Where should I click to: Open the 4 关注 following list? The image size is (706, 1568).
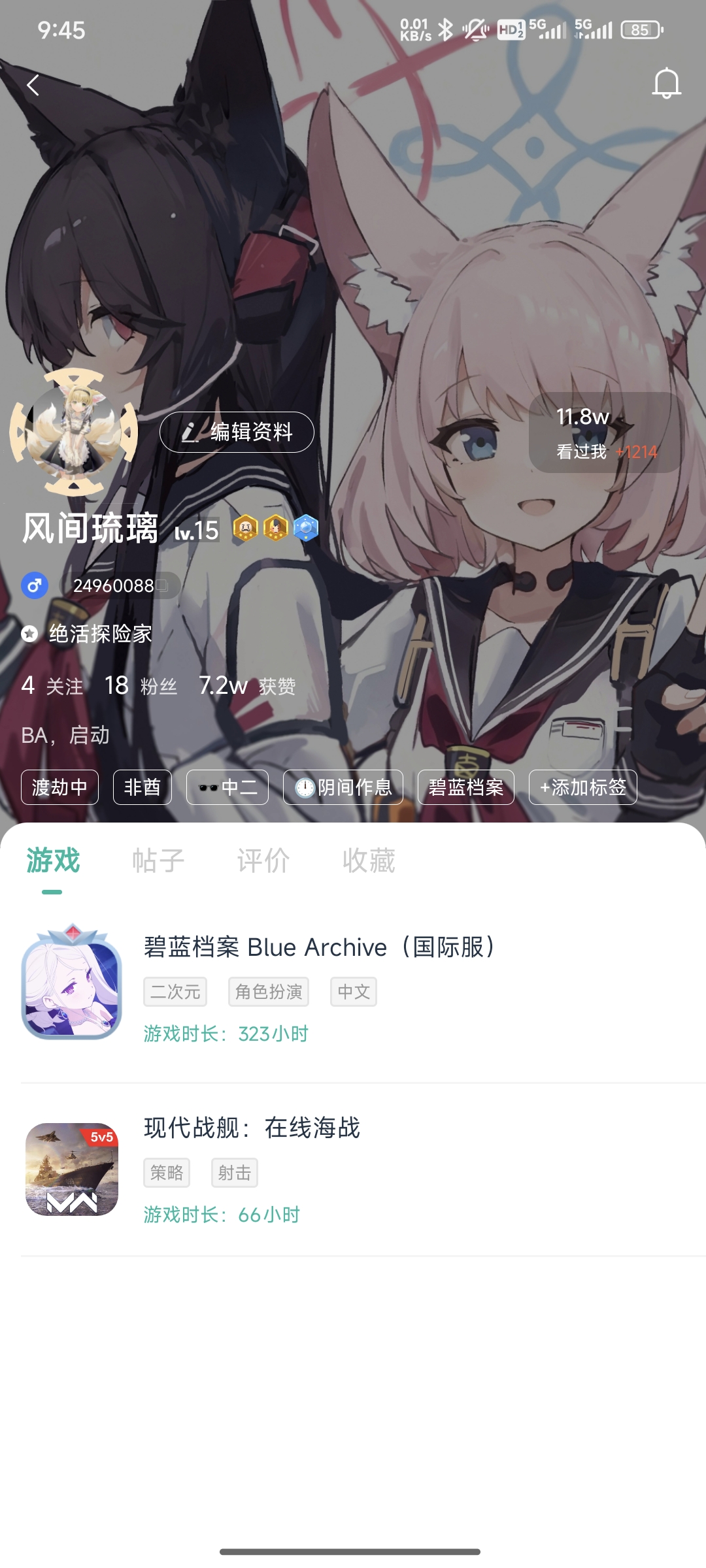click(52, 685)
